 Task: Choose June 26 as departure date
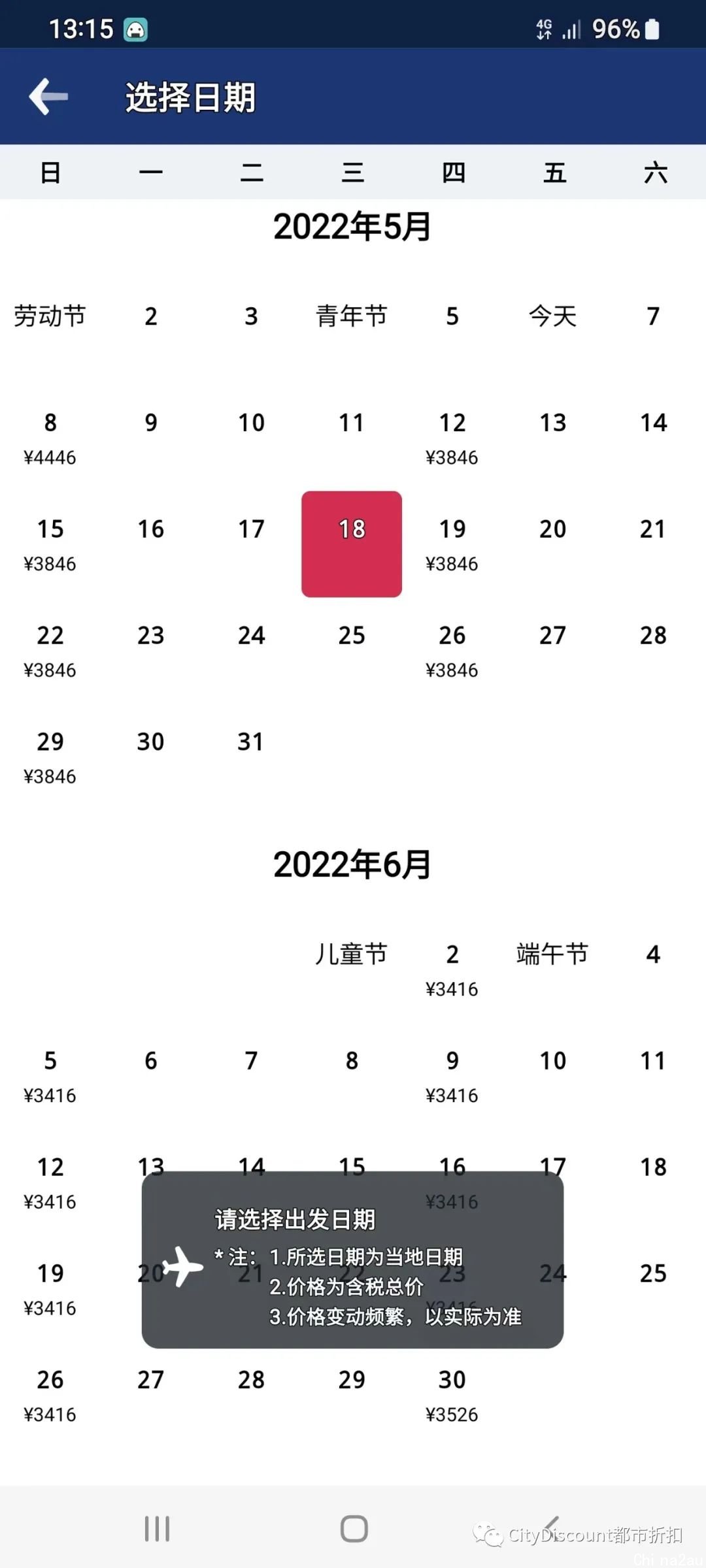tap(50, 1395)
